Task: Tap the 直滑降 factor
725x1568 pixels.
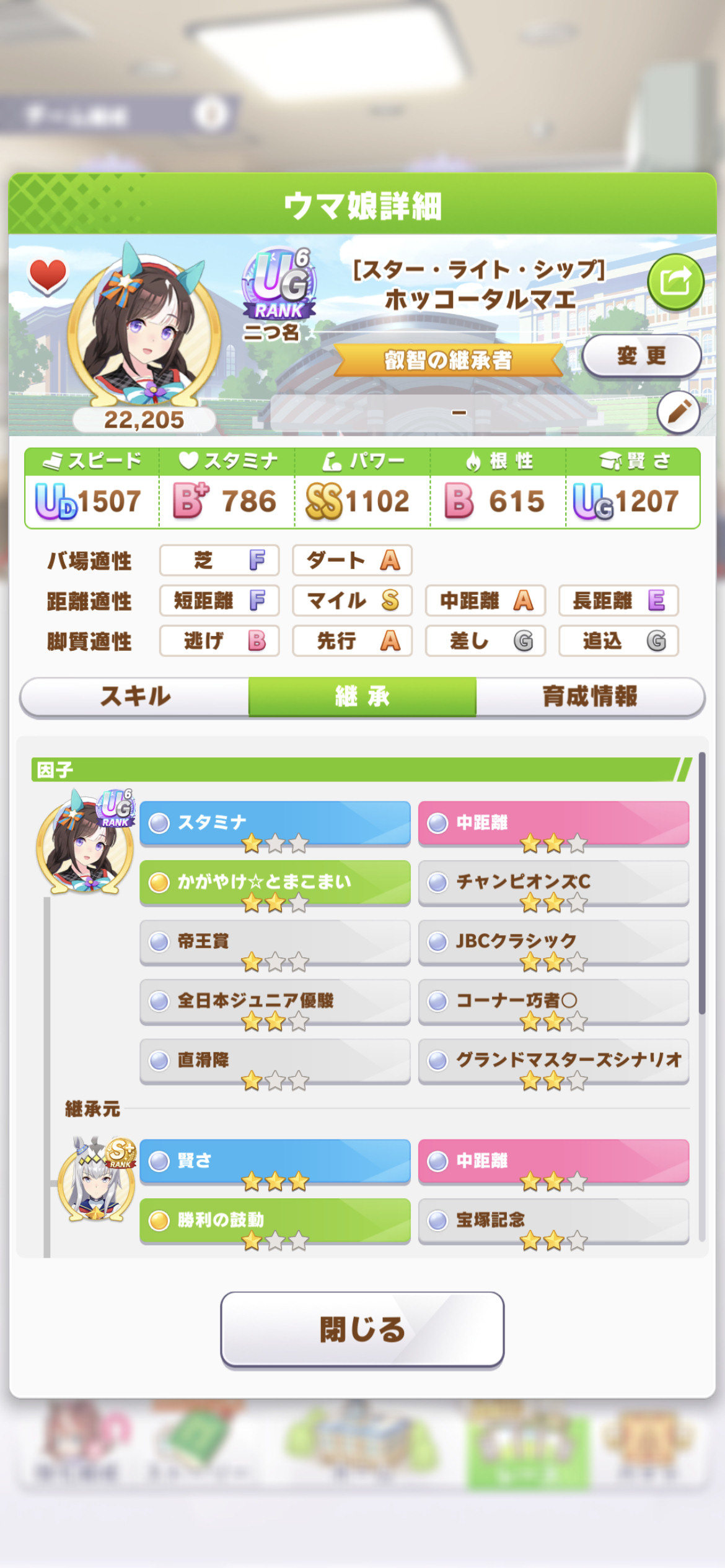Action: [x=275, y=1061]
